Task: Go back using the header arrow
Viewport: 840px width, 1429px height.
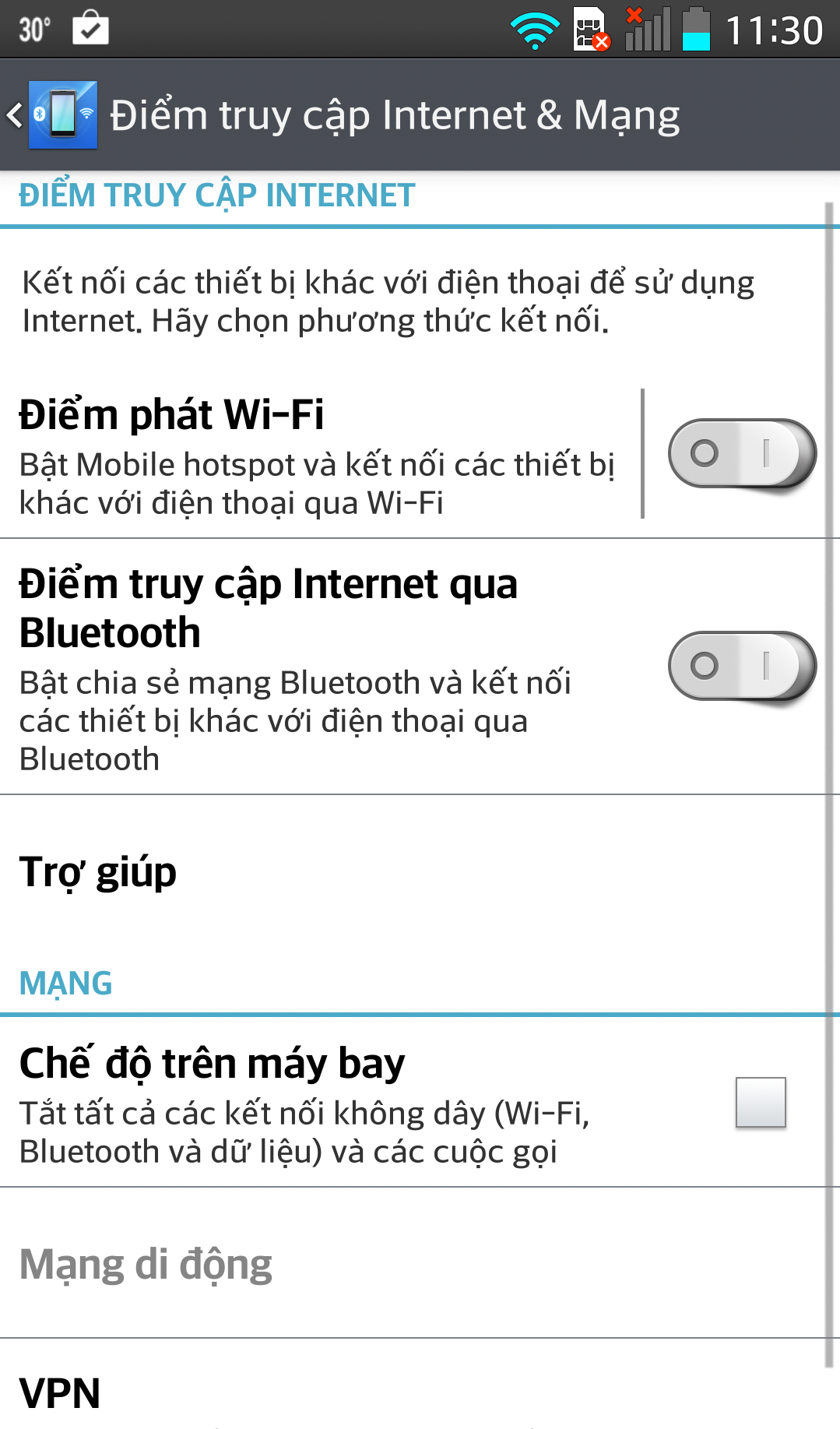Action: pyautogui.click(x=16, y=115)
